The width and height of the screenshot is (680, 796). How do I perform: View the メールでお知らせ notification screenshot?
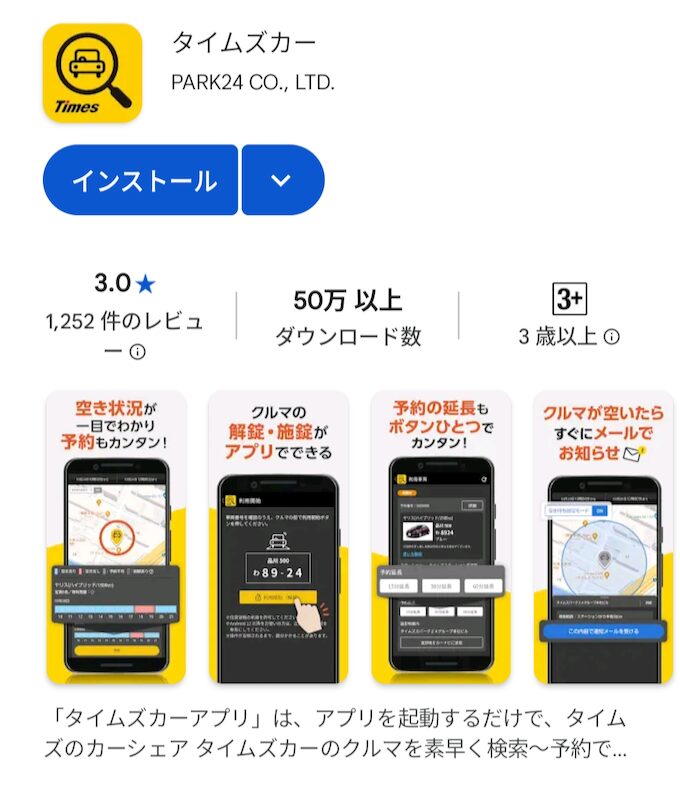coord(603,537)
